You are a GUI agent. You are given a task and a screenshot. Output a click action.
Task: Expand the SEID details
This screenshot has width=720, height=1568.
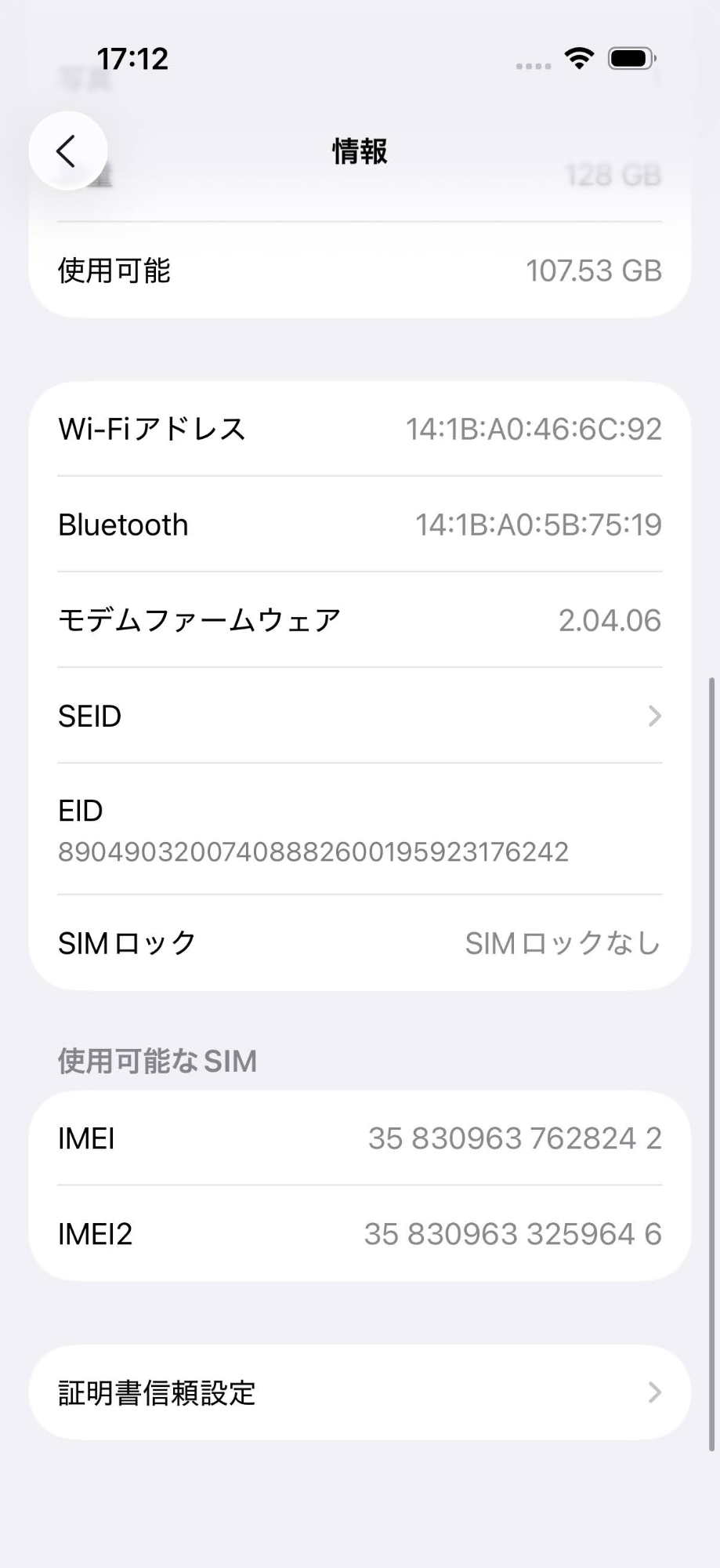click(x=360, y=716)
